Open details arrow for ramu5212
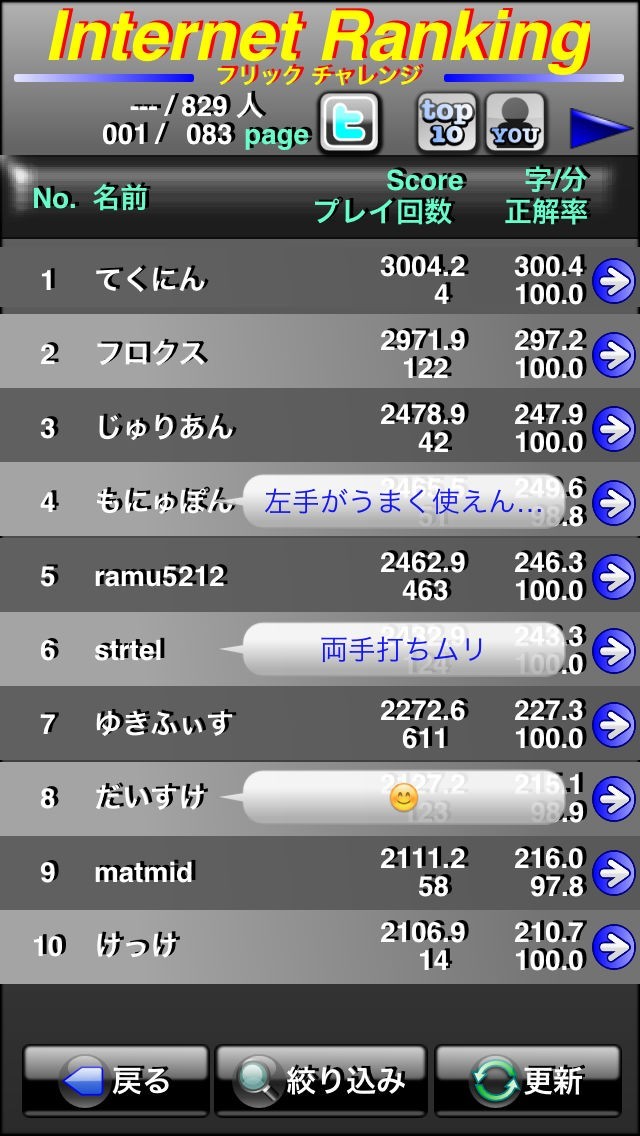 (x=614, y=576)
